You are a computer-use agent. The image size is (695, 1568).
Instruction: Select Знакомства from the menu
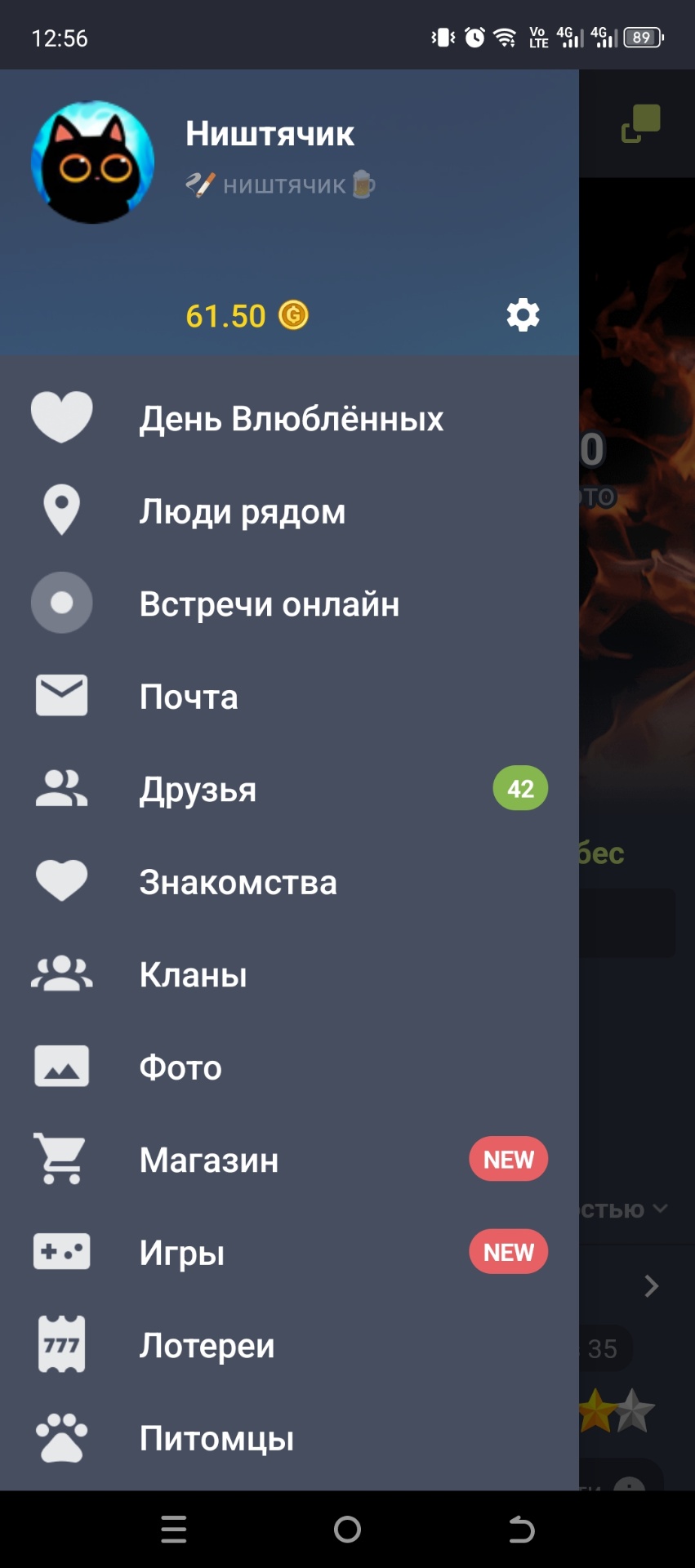tap(238, 882)
